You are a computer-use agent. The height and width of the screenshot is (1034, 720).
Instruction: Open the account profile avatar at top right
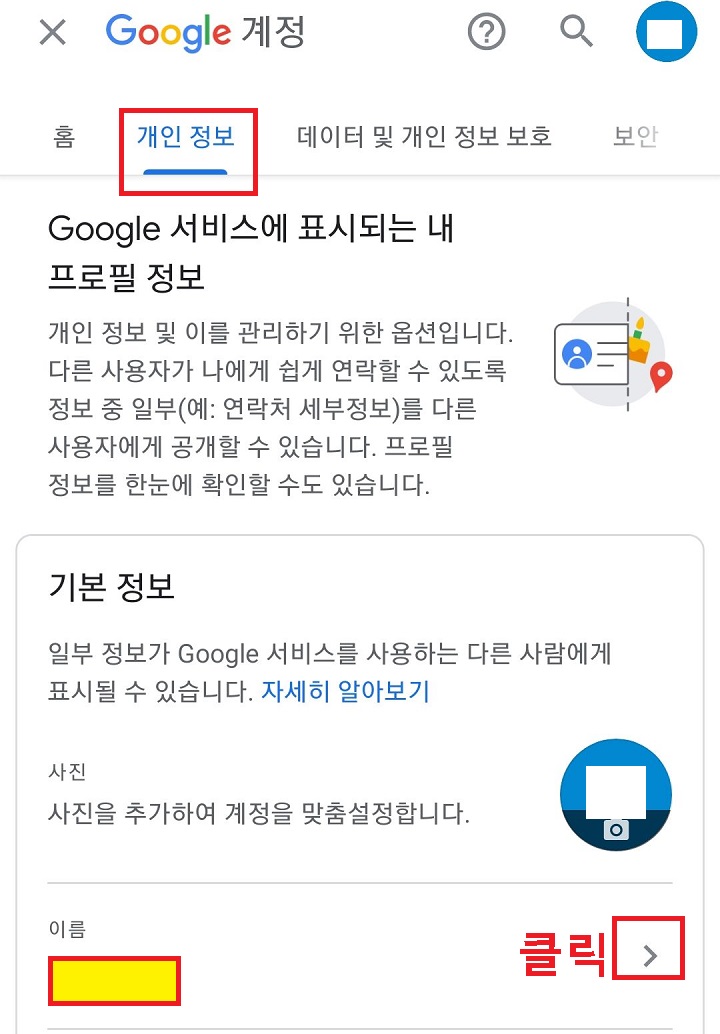coord(665,32)
